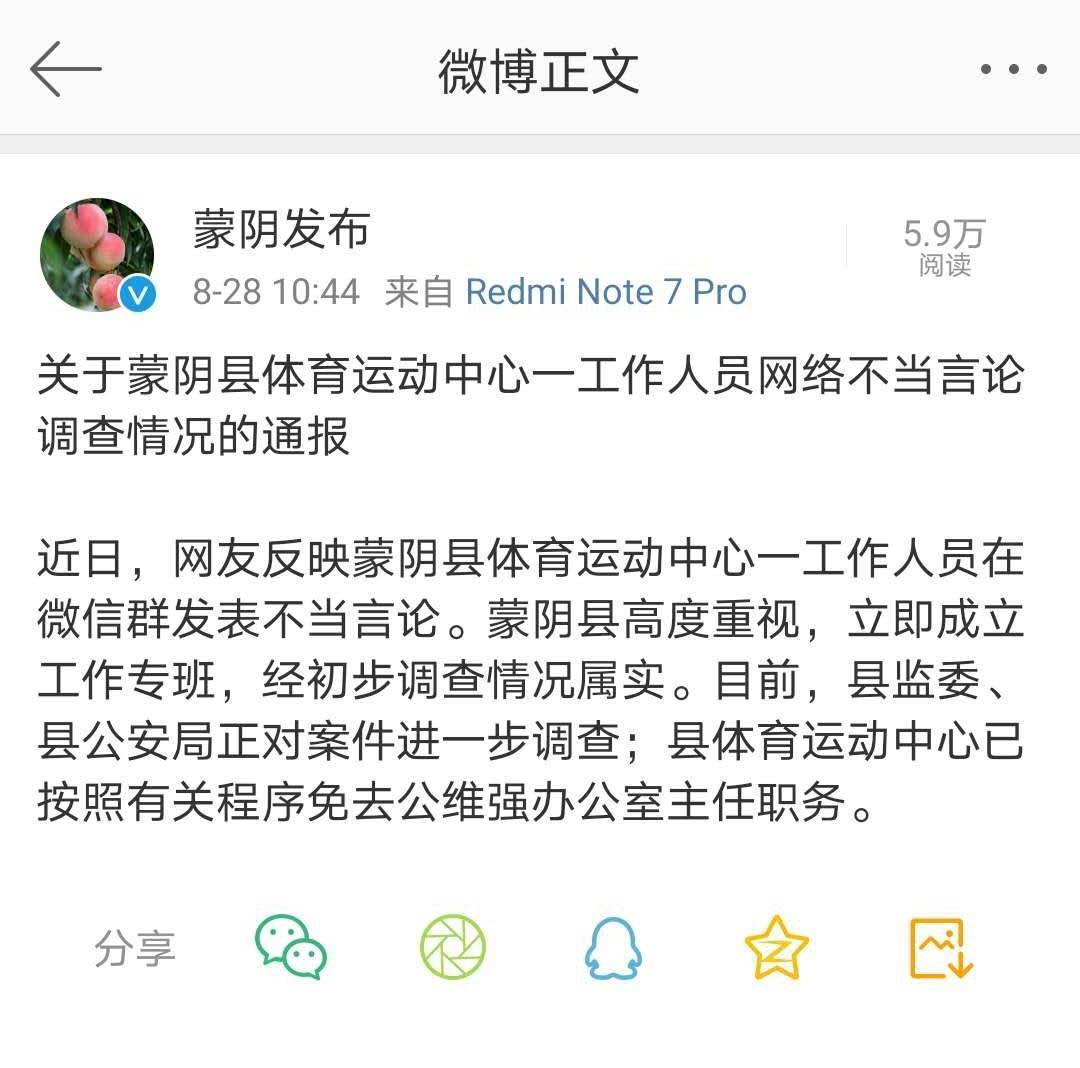Share to WeChat Moments
Image resolution: width=1080 pixels, height=1068 pixels.
click(452, 947)
